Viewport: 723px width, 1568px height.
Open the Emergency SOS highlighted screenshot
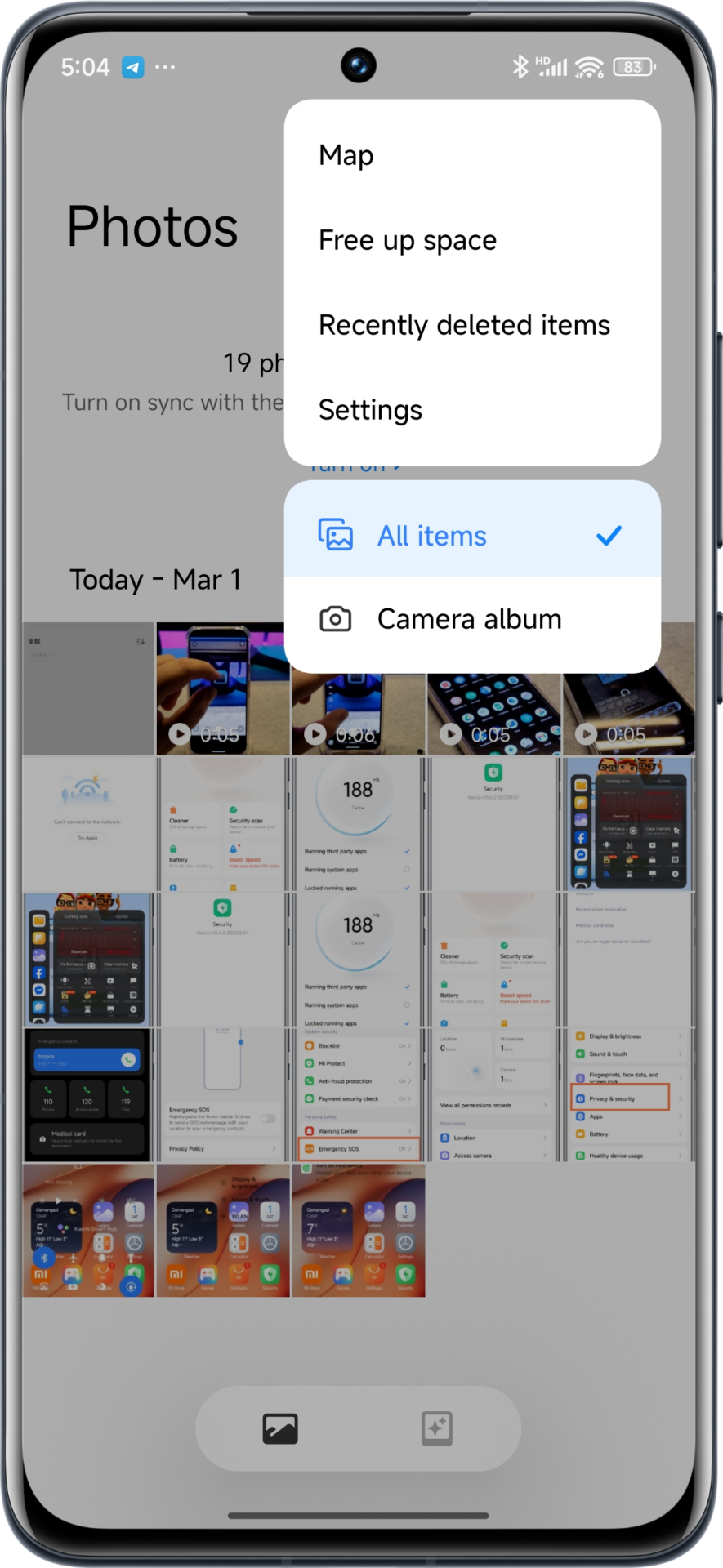pos(358,1094)
